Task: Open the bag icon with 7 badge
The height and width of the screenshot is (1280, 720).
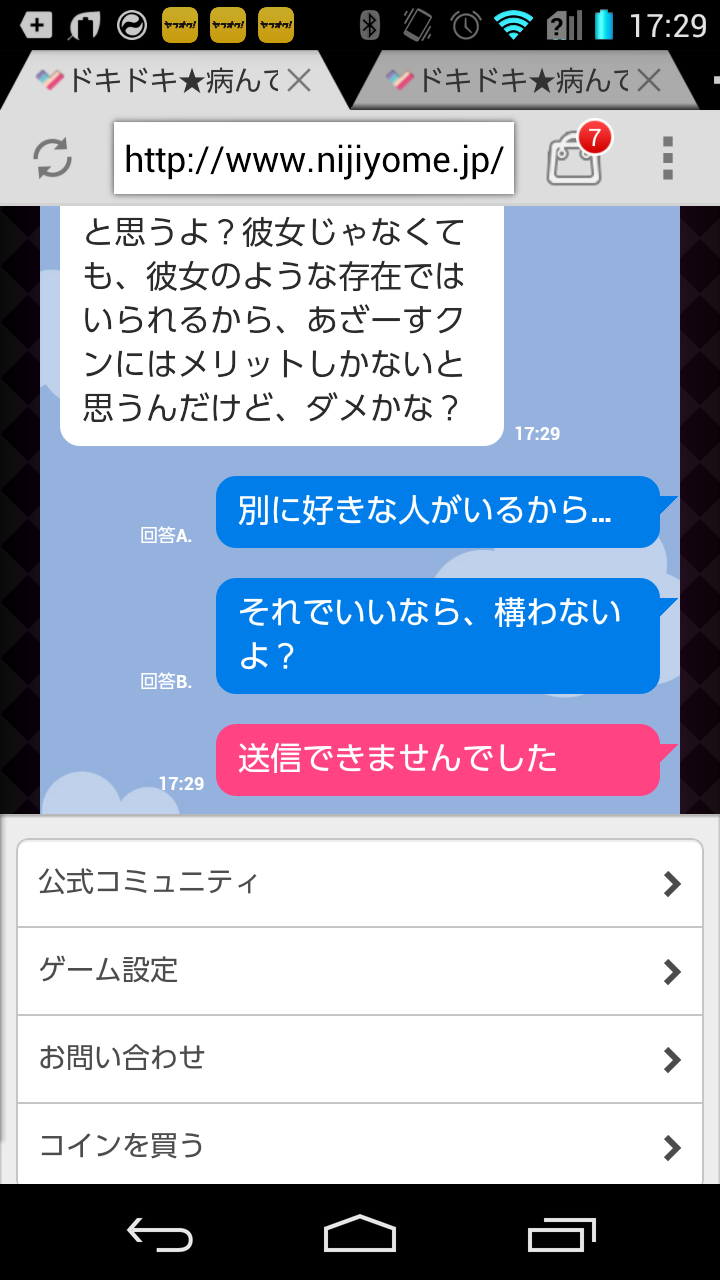Action: pos(576,157)
